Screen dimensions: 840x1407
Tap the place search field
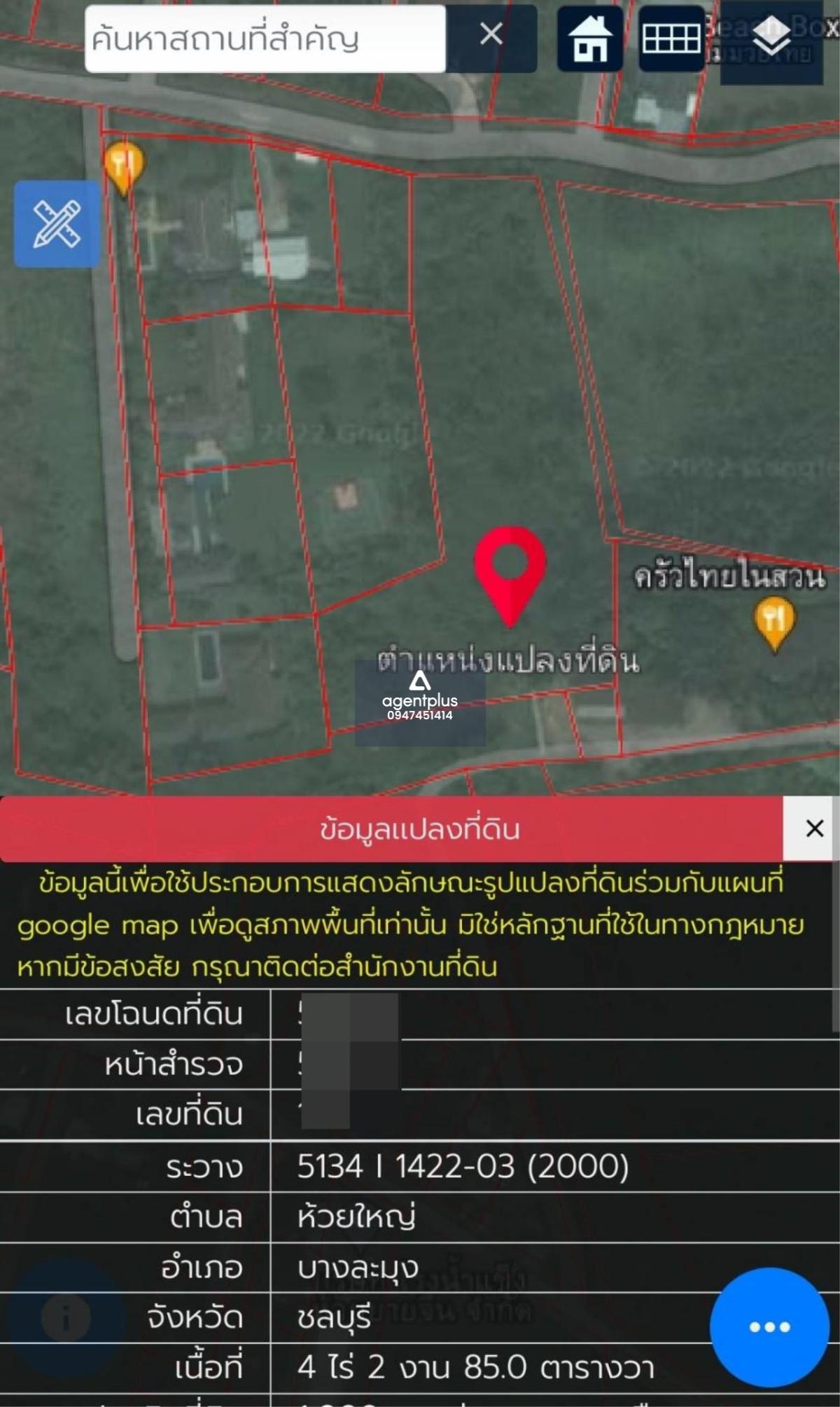point(265,39)
